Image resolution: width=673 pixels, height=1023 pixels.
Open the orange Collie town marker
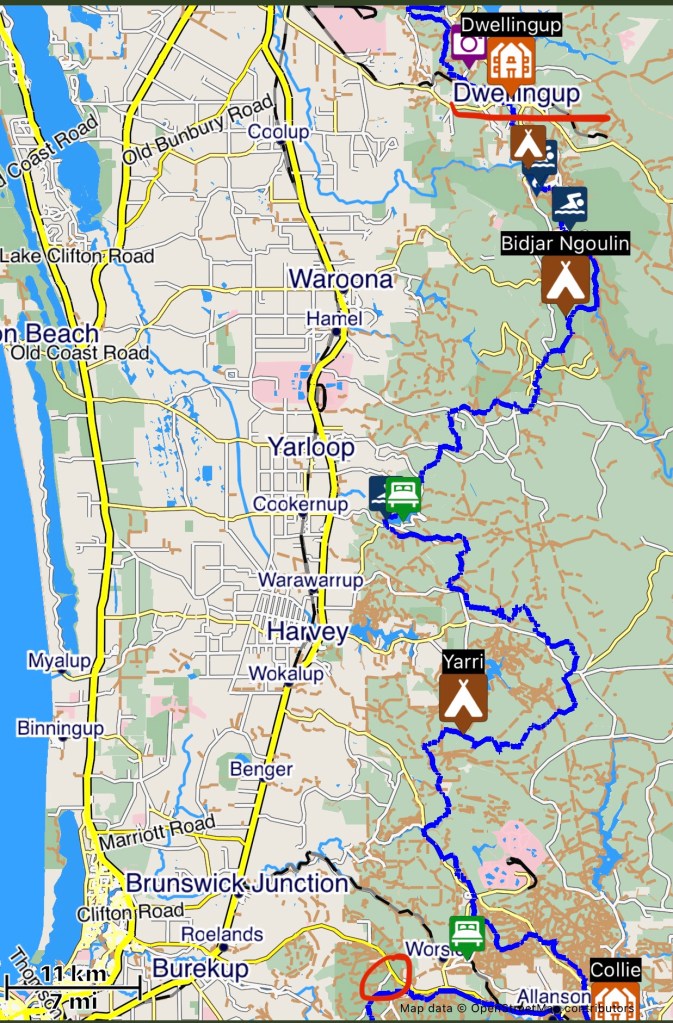tap(615, 998)
